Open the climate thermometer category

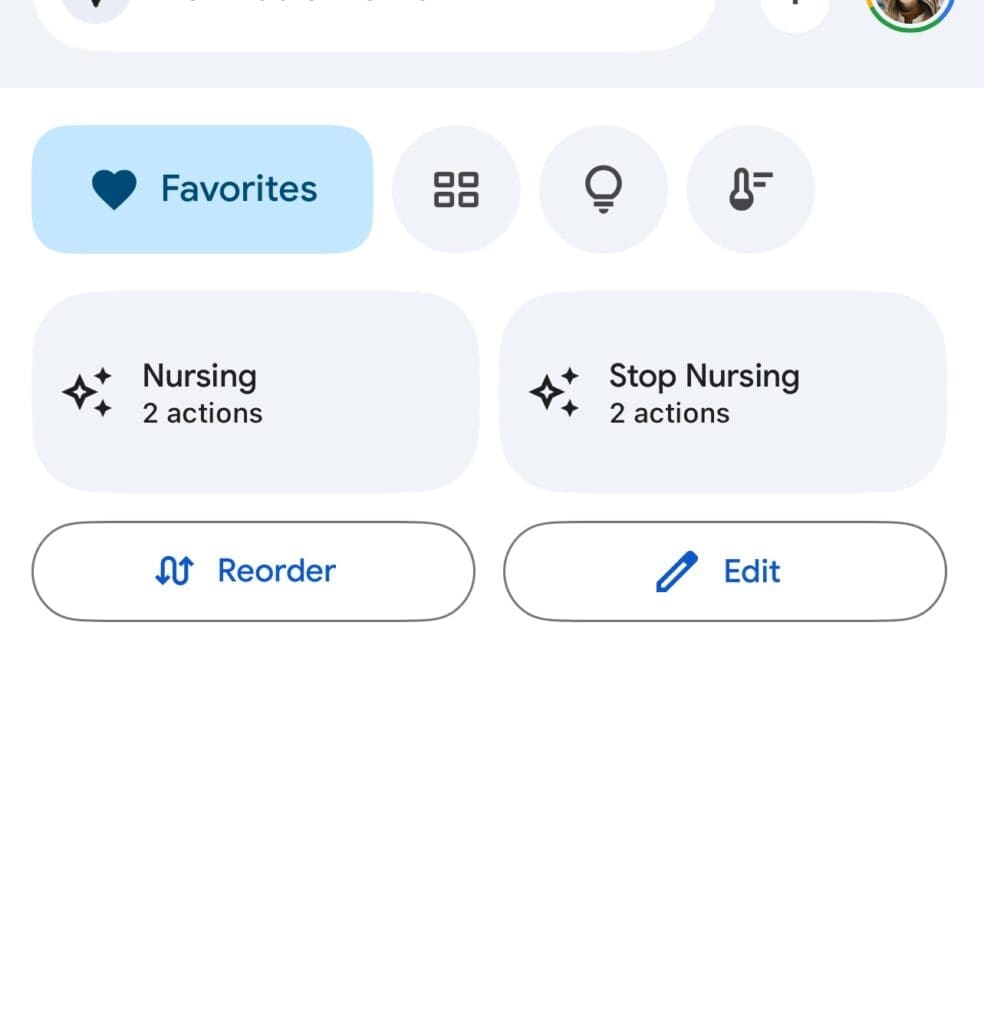point(751,189)
